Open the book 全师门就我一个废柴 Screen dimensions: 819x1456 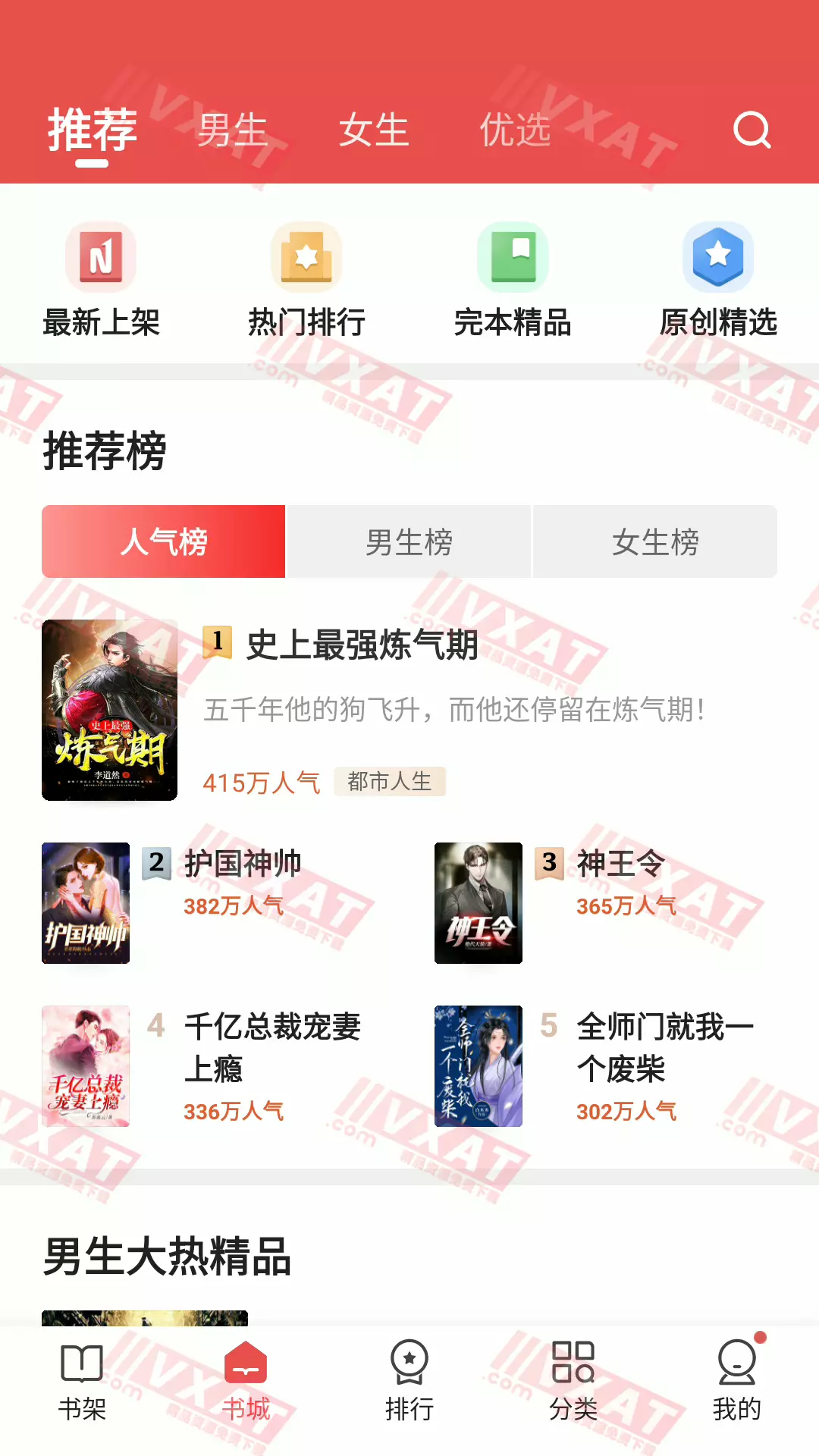tap(664, 1046)
